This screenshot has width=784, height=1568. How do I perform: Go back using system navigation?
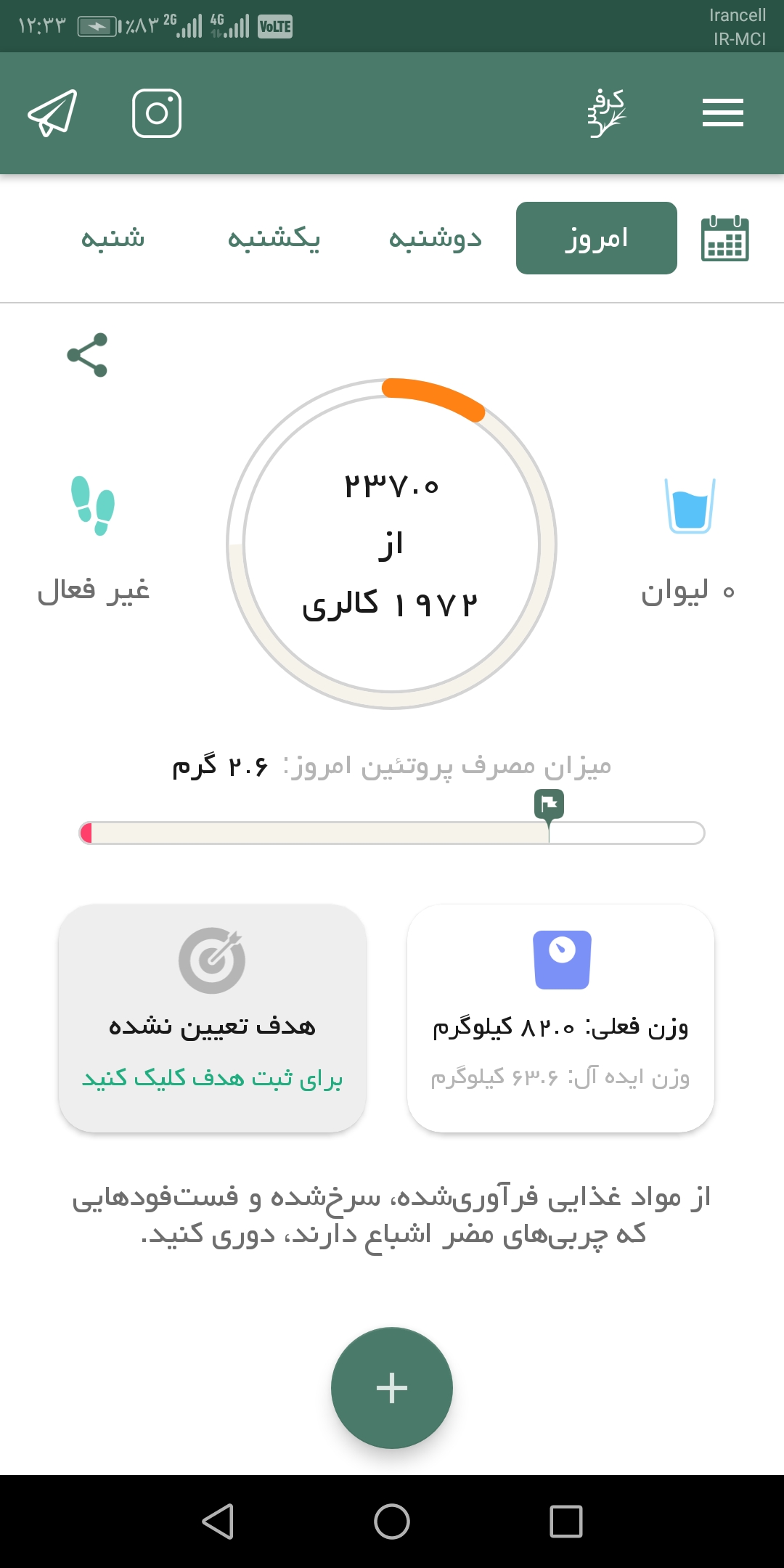(218, 1522)
